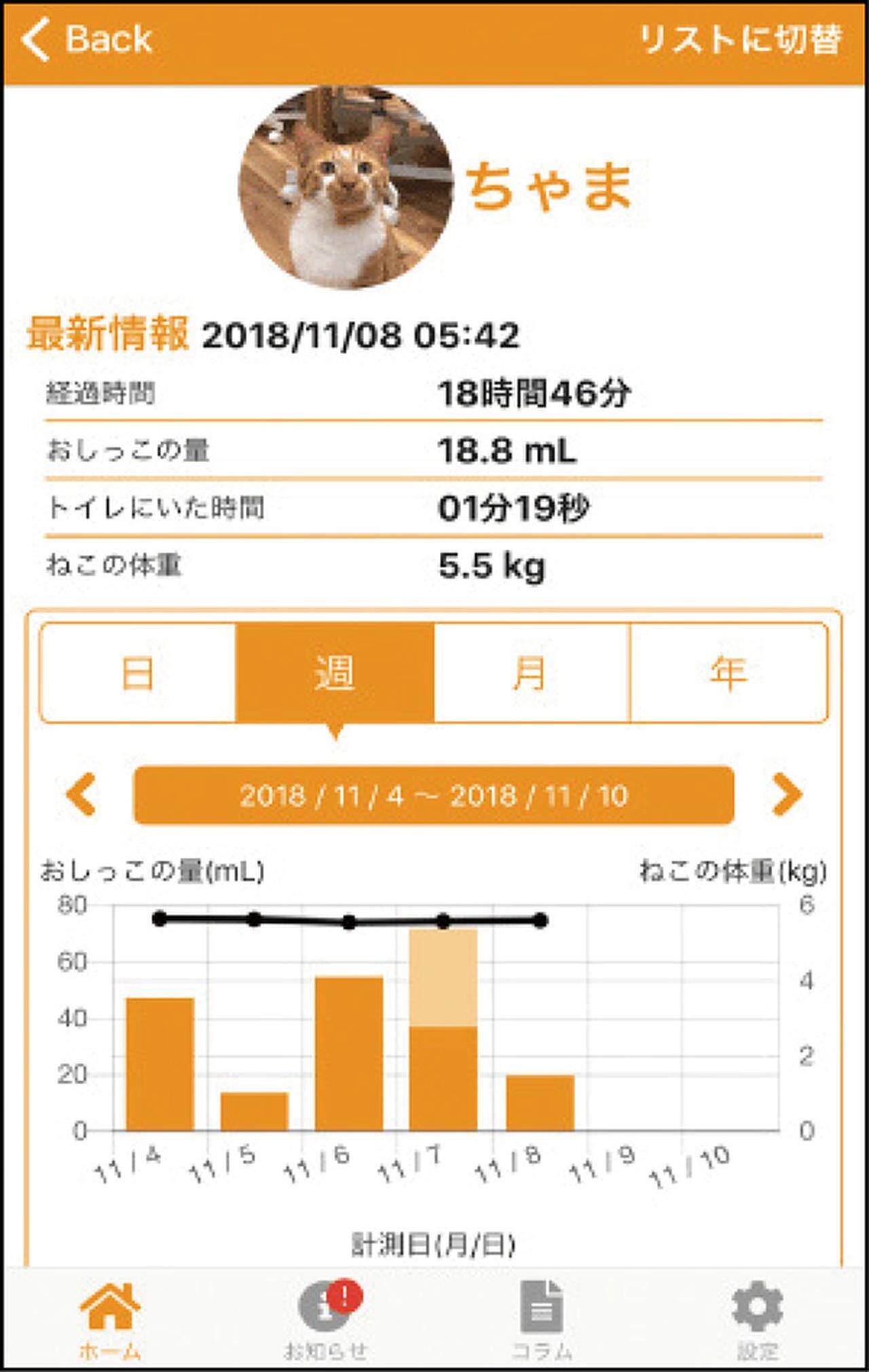869x1372 pixels.
Task: Go back using the Back button
Action: pos(87,39)
